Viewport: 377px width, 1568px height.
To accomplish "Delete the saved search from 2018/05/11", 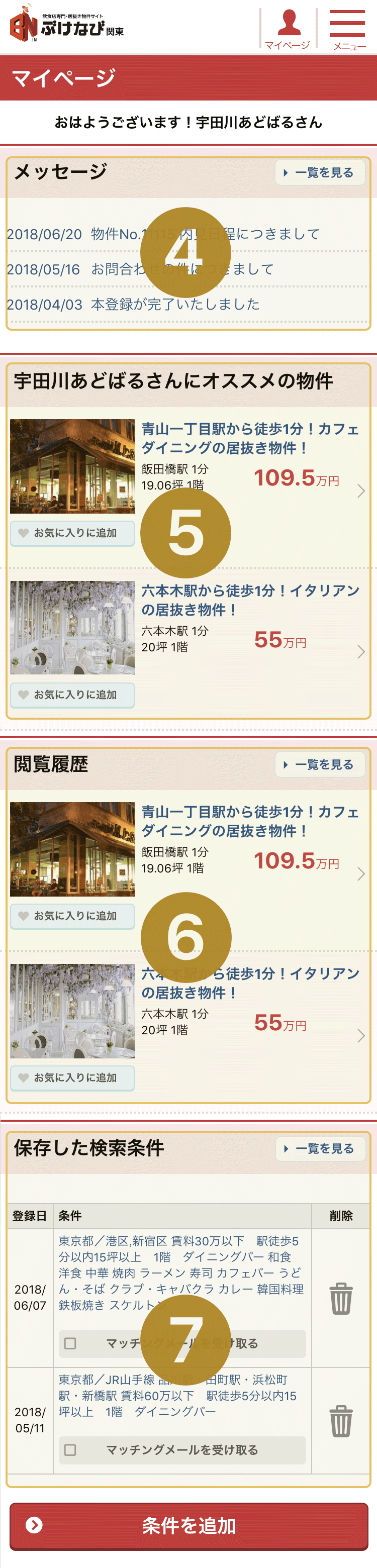I will 341,1421.
